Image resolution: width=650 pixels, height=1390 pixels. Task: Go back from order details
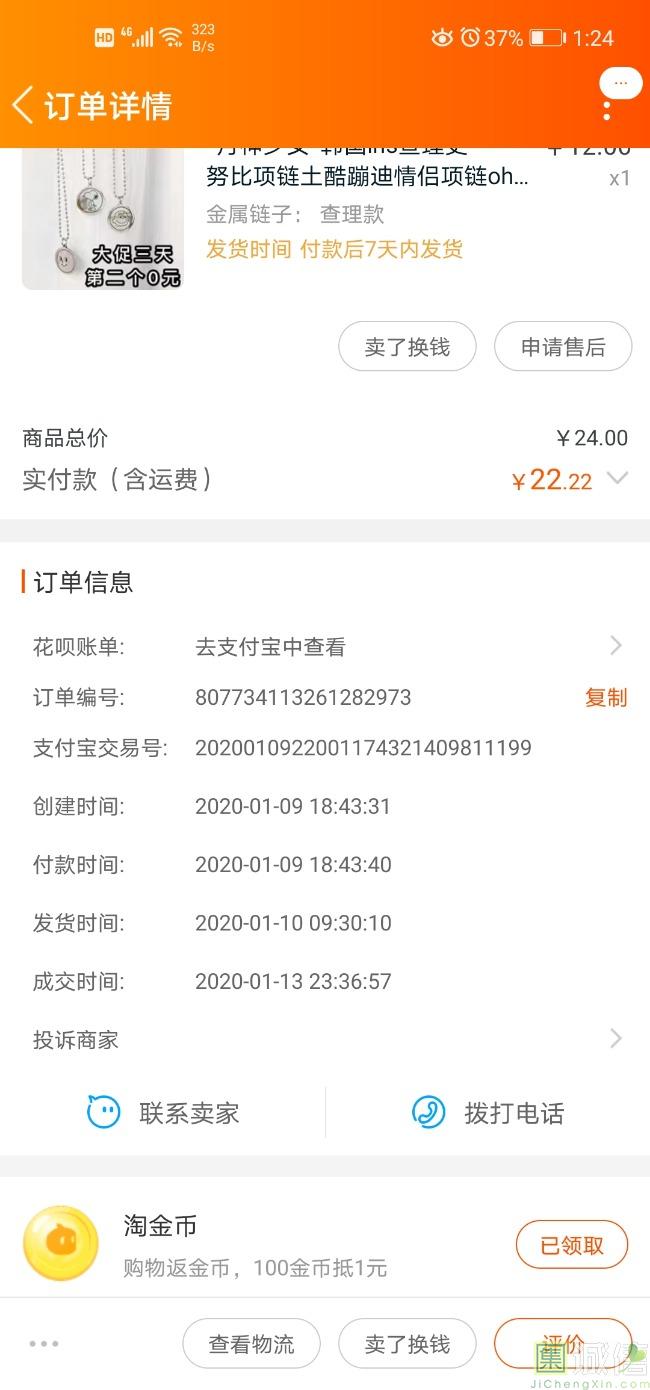click(x=23, y=105)
